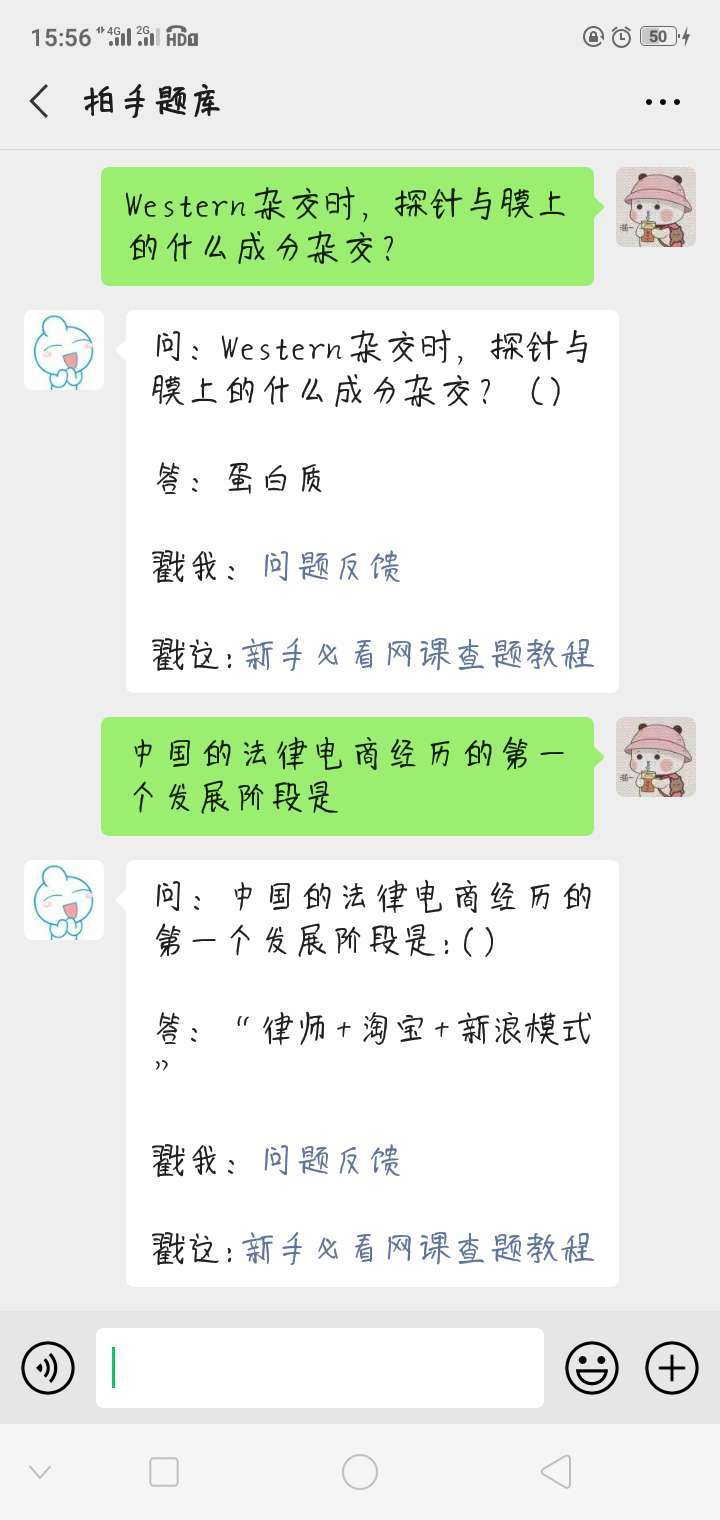Viewport: 720px width, 1520px height.
Task: View my avatar beside the Western杂交 question
Action: pyautogui.click(x=656, y=207)
